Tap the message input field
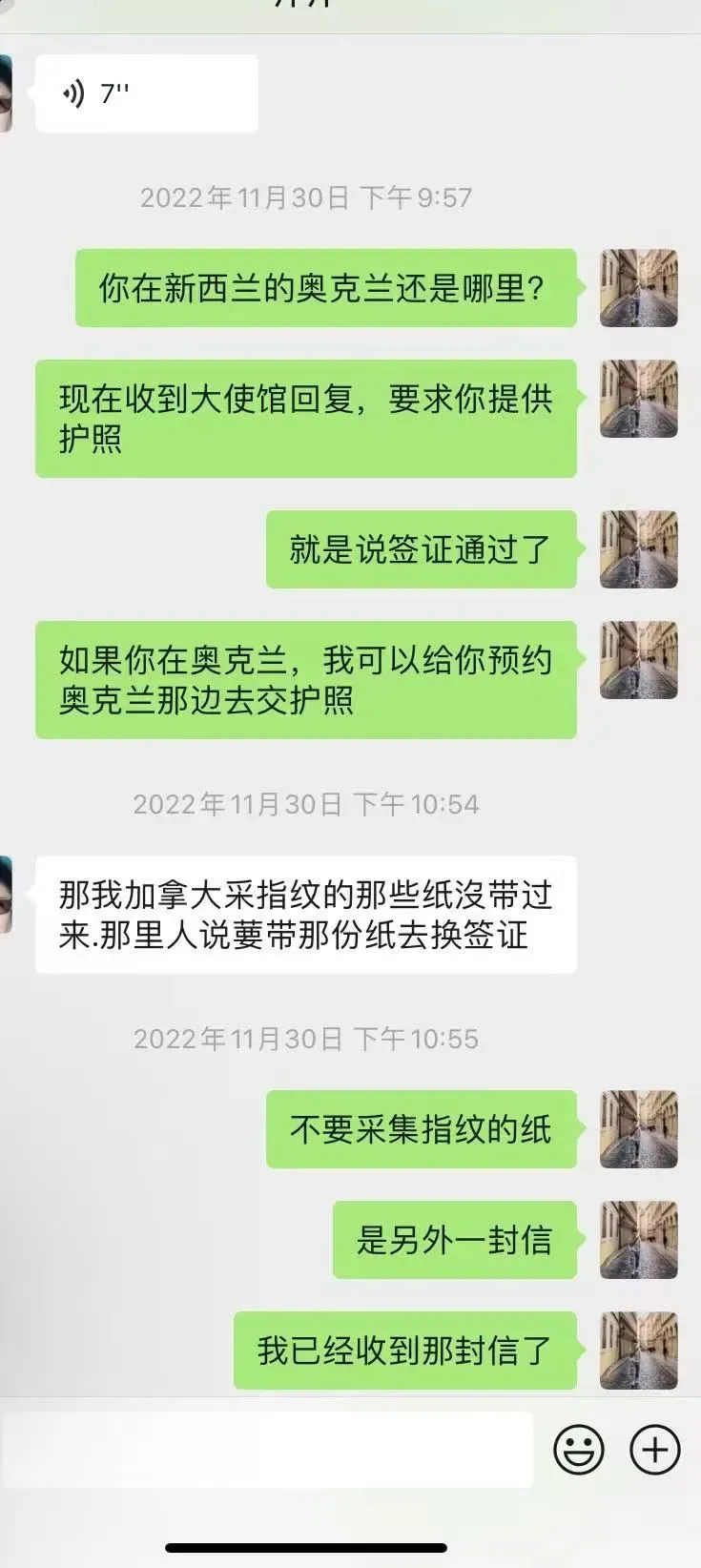The image size is (701, 1568). point(266,1450)
